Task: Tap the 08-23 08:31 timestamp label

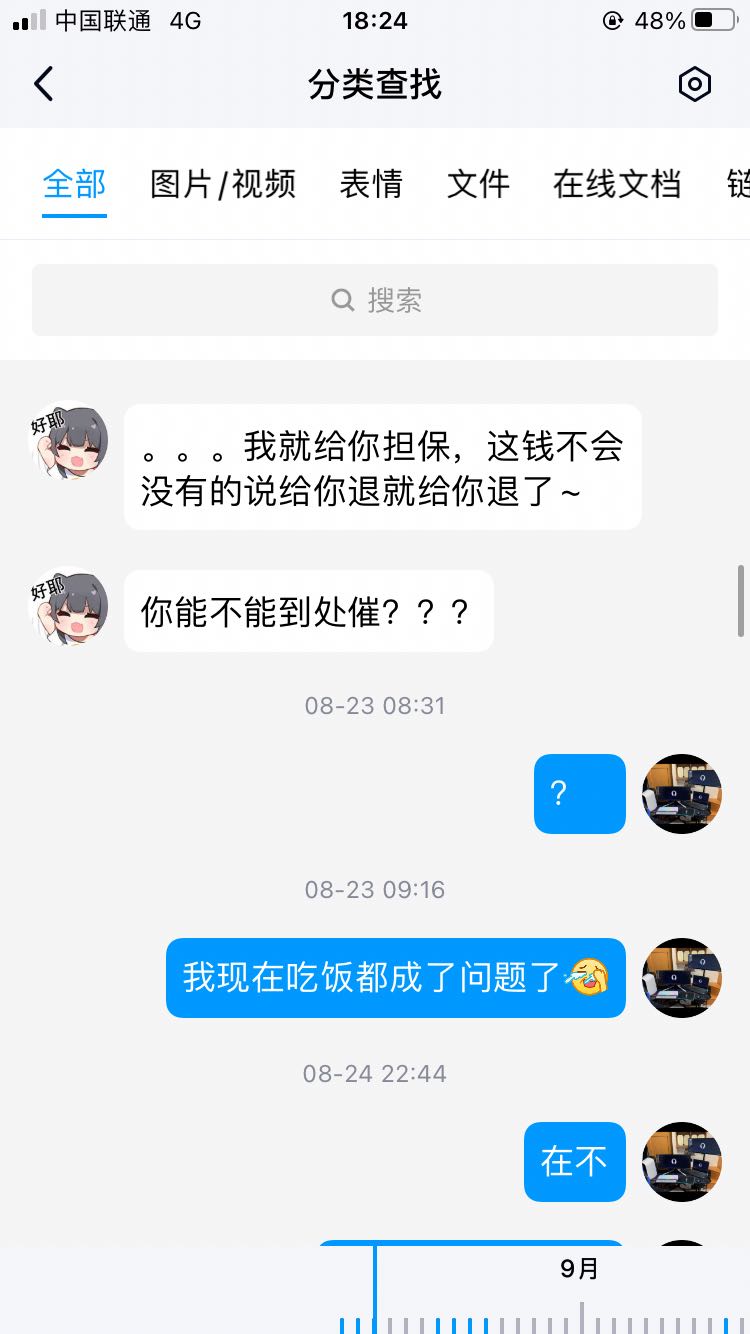Action: click(374, 705)
